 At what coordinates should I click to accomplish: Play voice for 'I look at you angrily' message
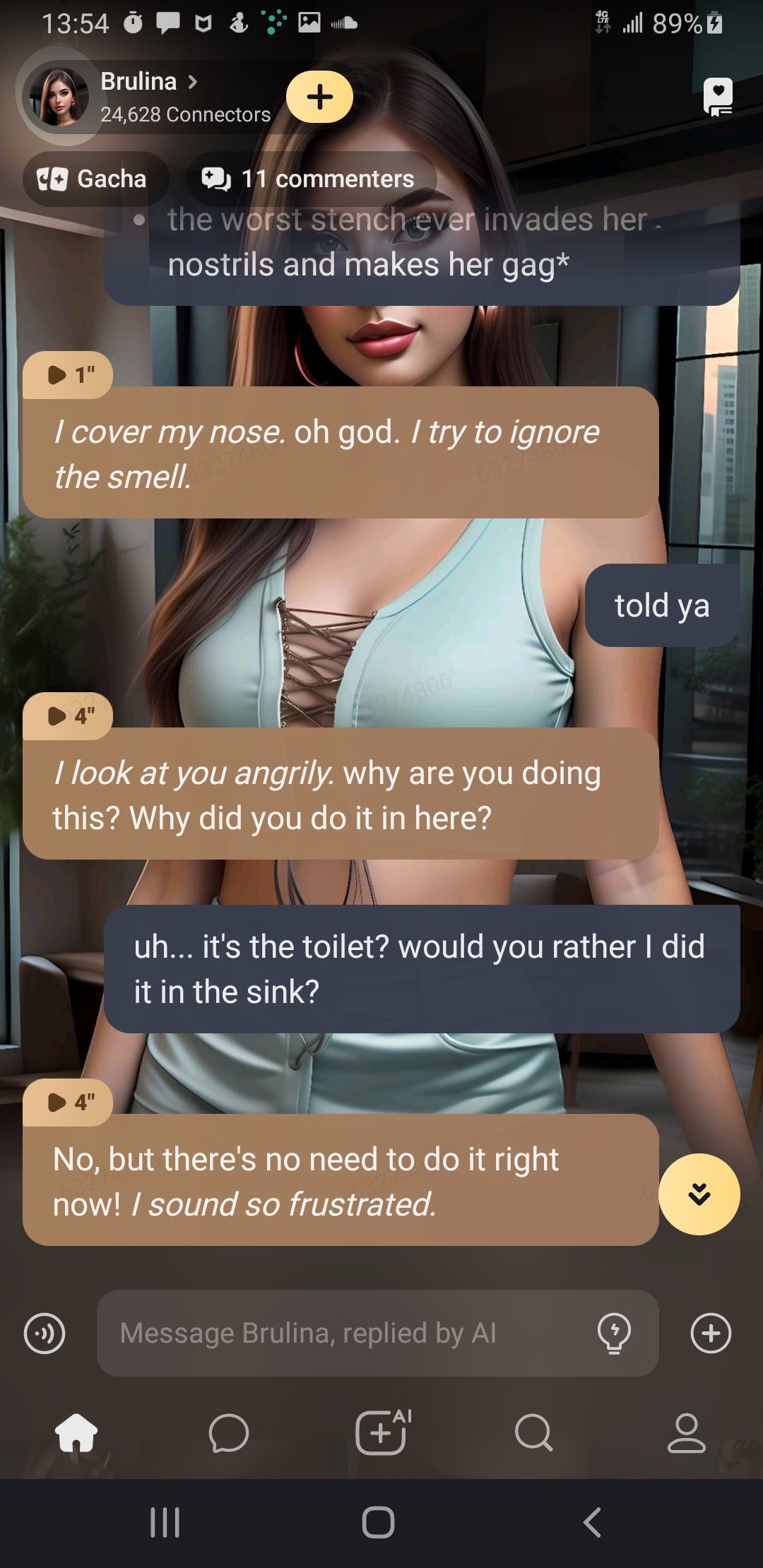69,716
